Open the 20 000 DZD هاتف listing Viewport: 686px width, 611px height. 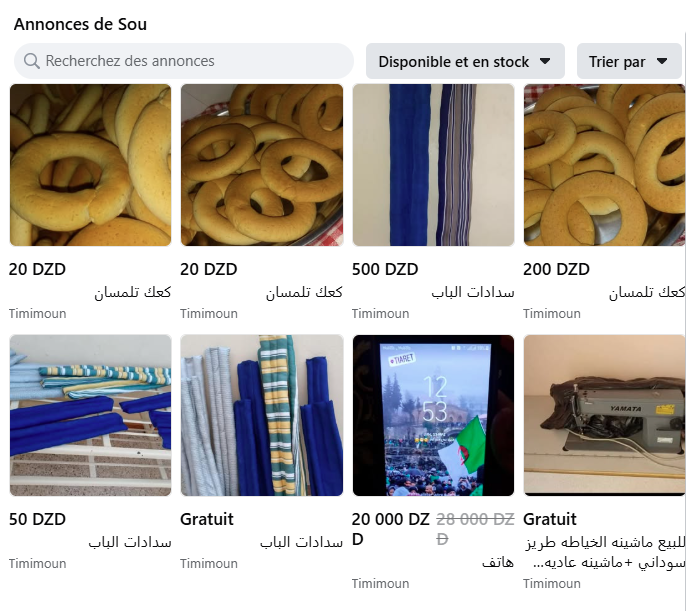pyautogui.click(x=433, y=415)
